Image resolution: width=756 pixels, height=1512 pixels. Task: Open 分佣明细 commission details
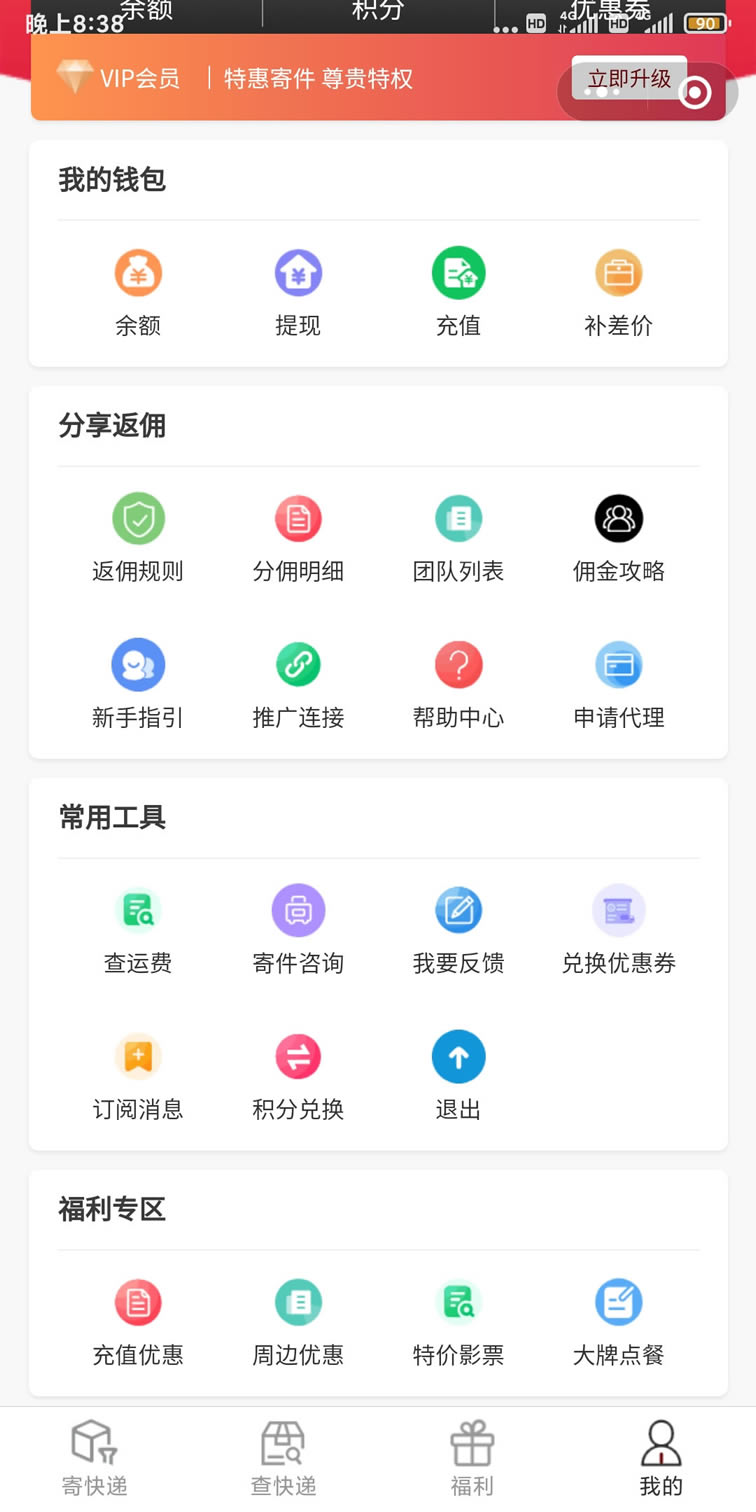pos(298,540)
